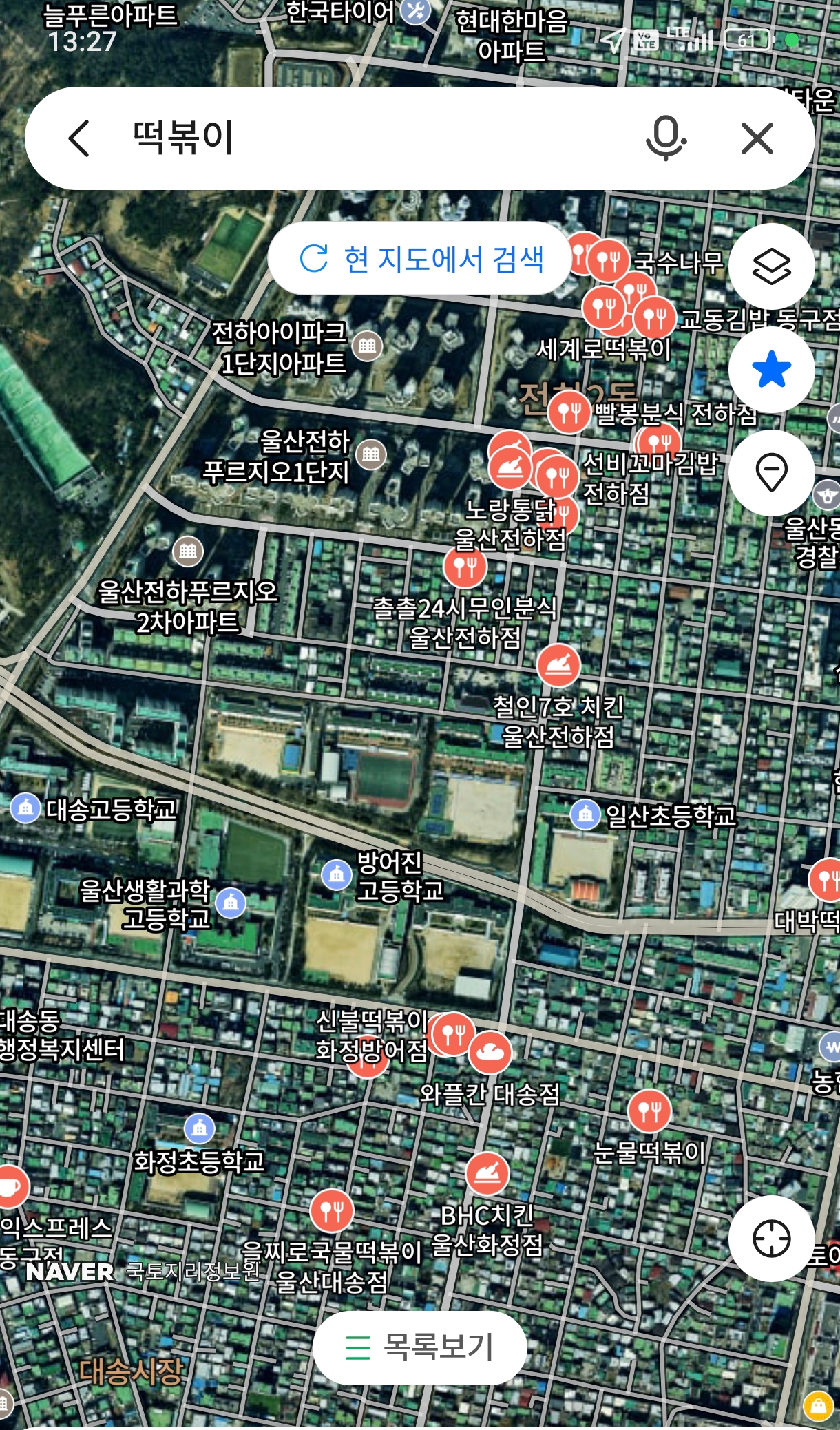Select the 빨봉분식 전하점 marker
Viewport: 840px width, 1430px height.
coord(569,412)
